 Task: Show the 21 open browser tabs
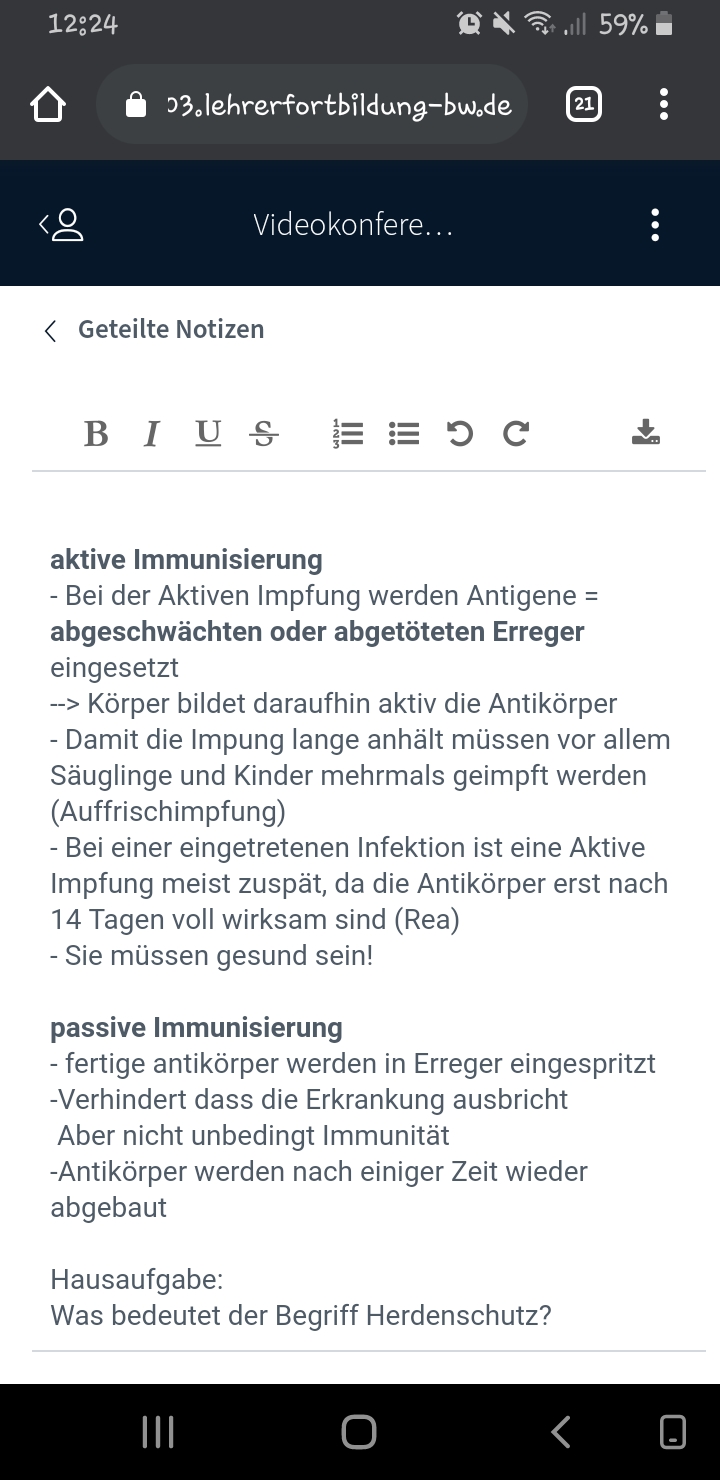(584, 104)
